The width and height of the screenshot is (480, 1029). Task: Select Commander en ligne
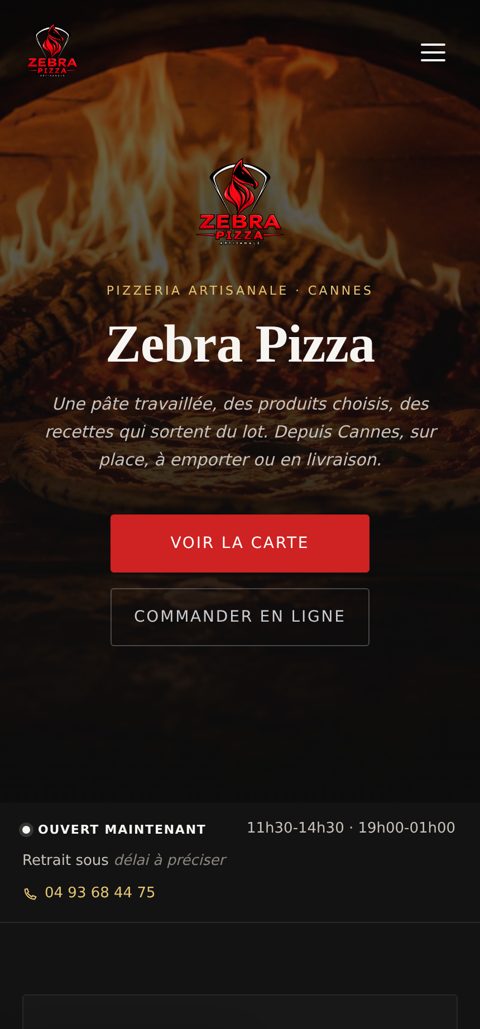click(x=240, y=616)
